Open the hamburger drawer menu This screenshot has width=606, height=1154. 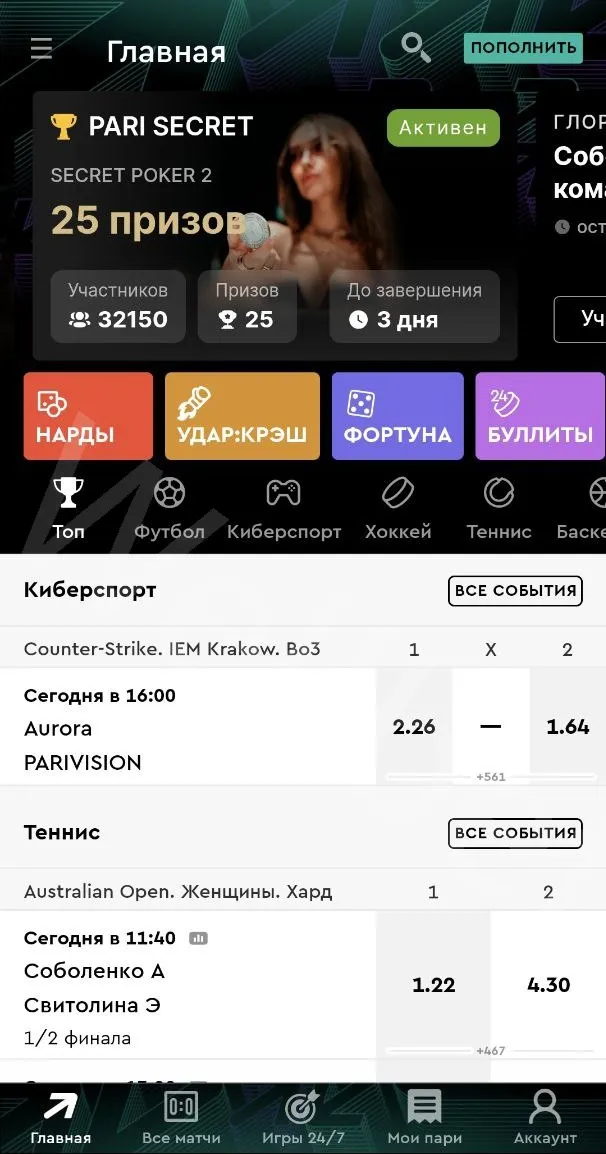pyautogui.click(x=41, y=48)
